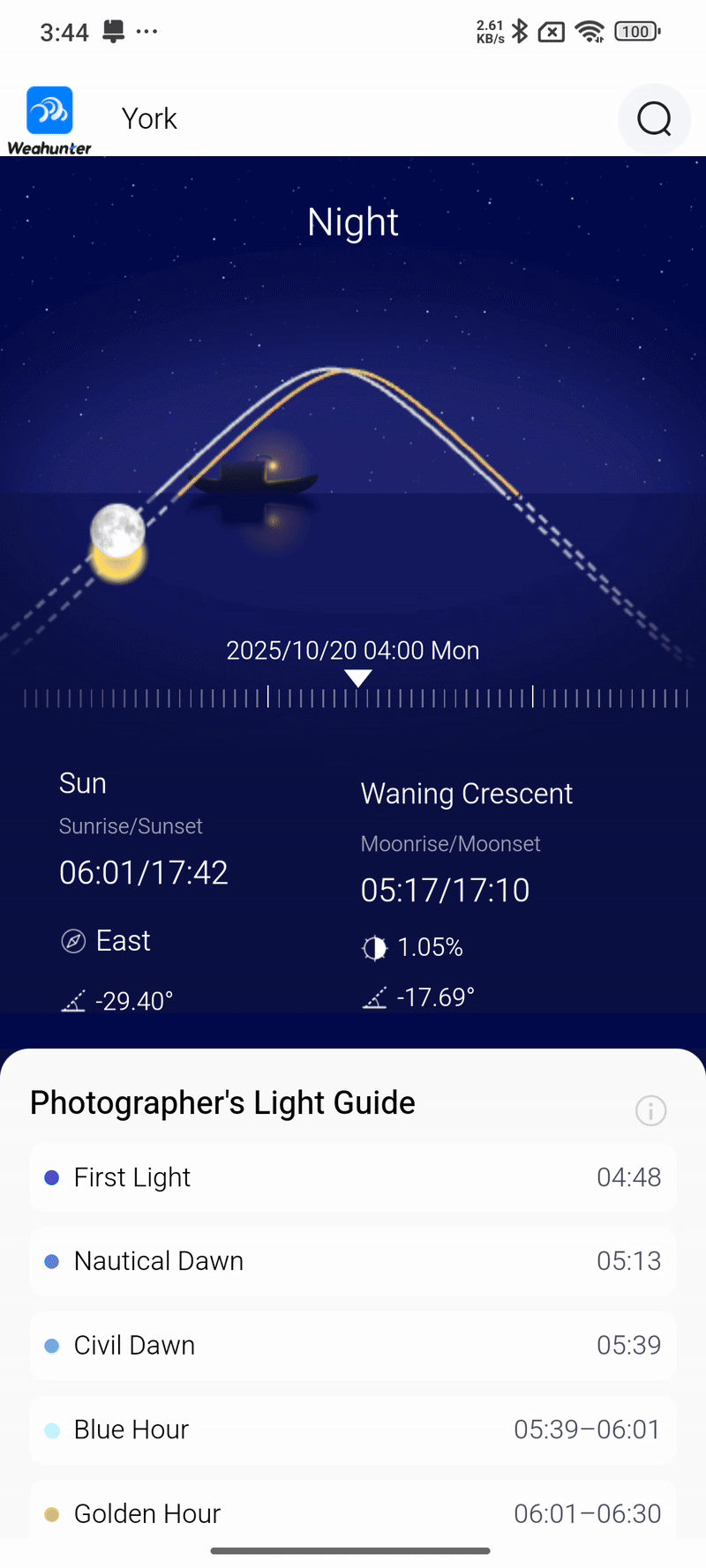Open the Nautical Dawn row
The width and height of the screenshot is (706, 1568).
(x=353, y=1261)
